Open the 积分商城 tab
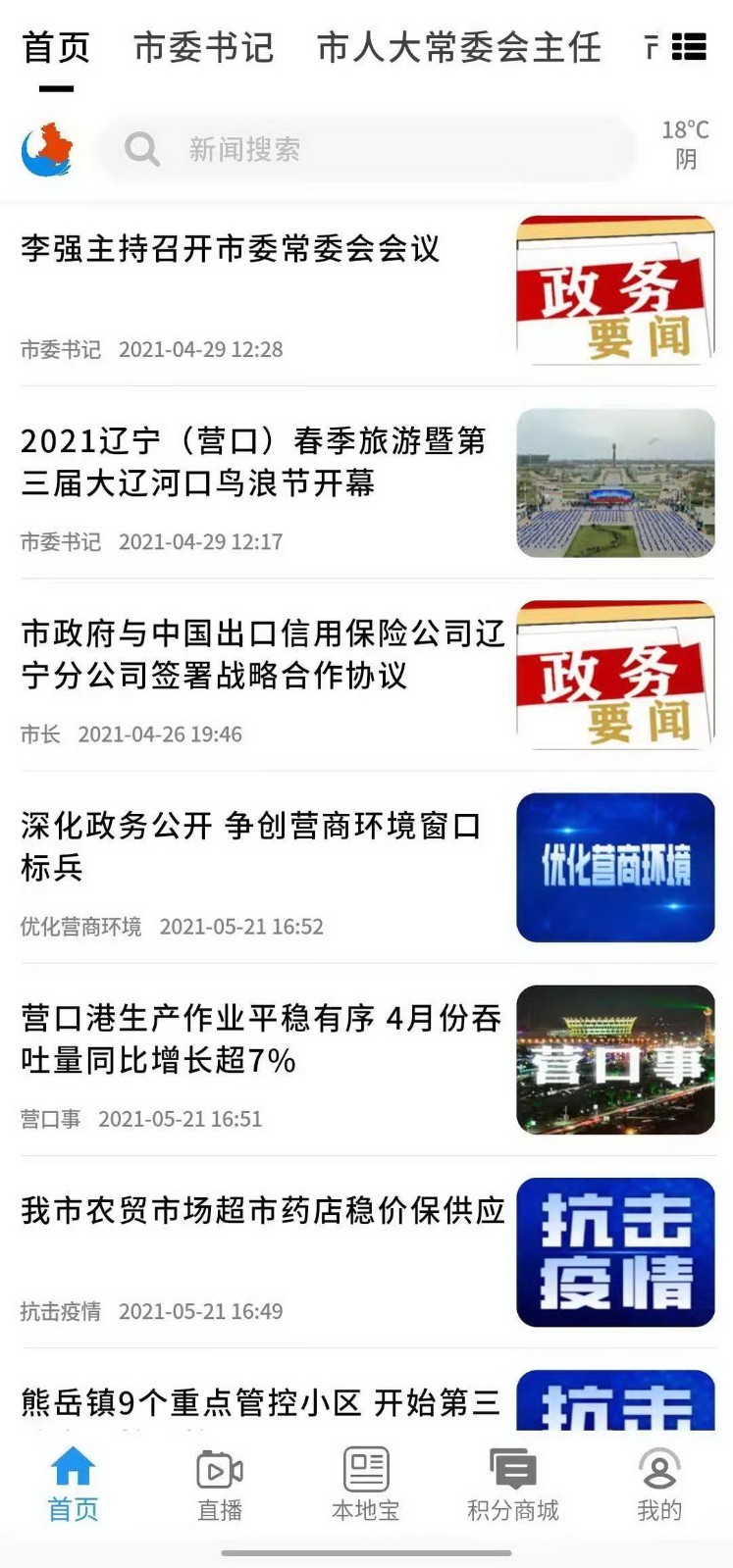Viewport: 733px width, 1568px height. (512, 1486)
